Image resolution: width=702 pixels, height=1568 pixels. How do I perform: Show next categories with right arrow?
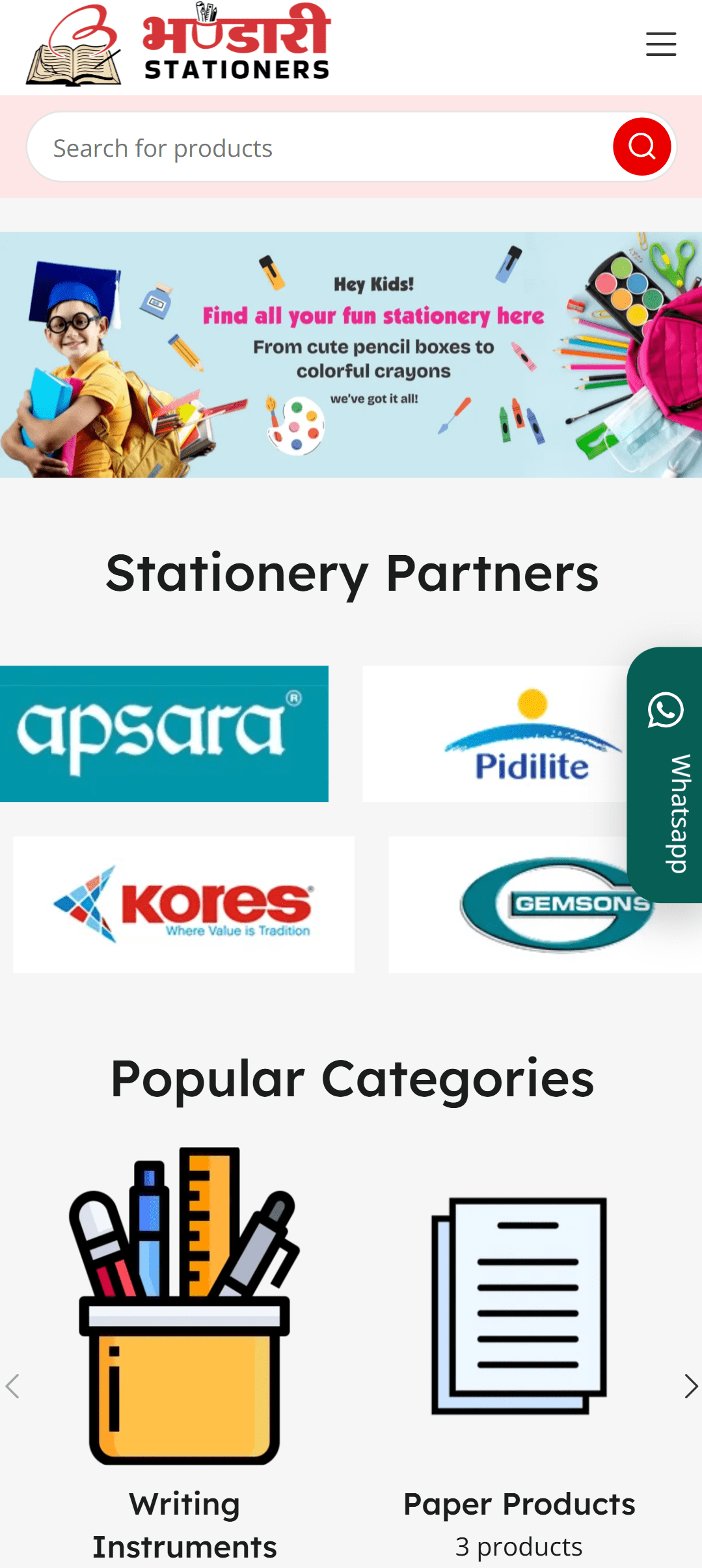click(690, 1386)
